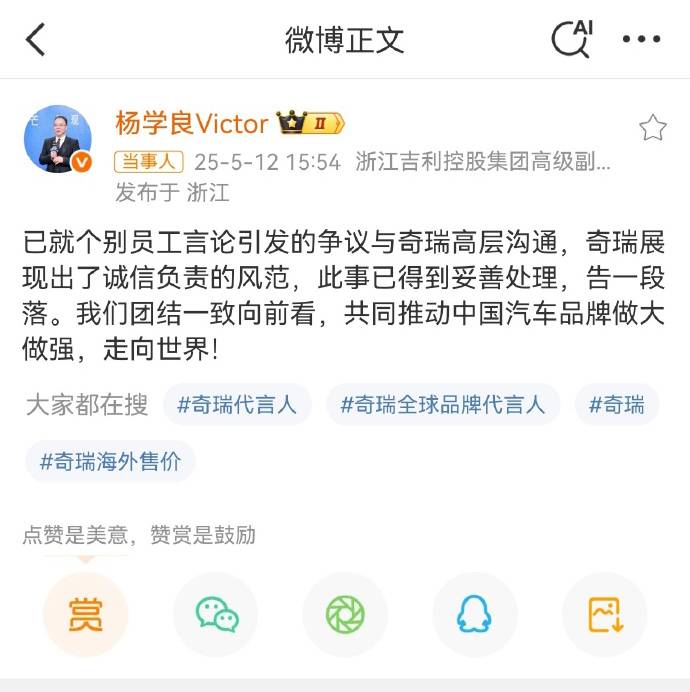Search the #奇瑞全球品牌代言人 topic chip

(x=443, y=405)
